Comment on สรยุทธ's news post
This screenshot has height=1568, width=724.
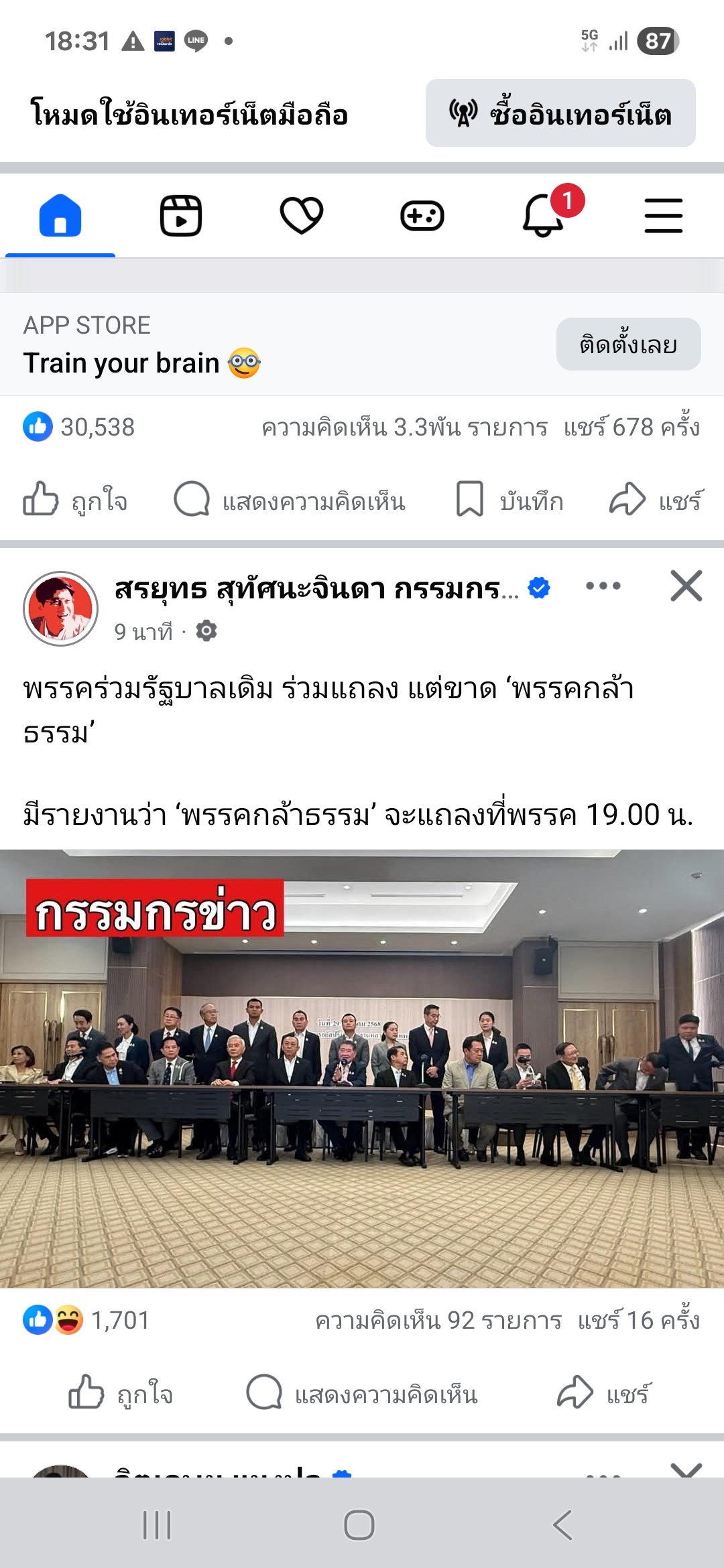point(362,1394)
